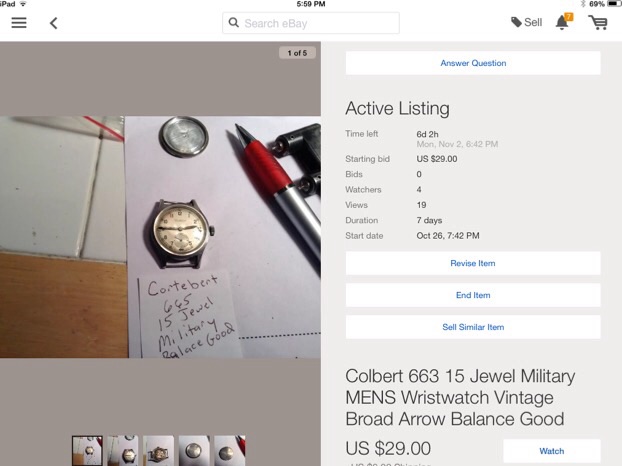Screen dimensions: 622x466
Task: Open the Sell option
Action: [526, 22]
